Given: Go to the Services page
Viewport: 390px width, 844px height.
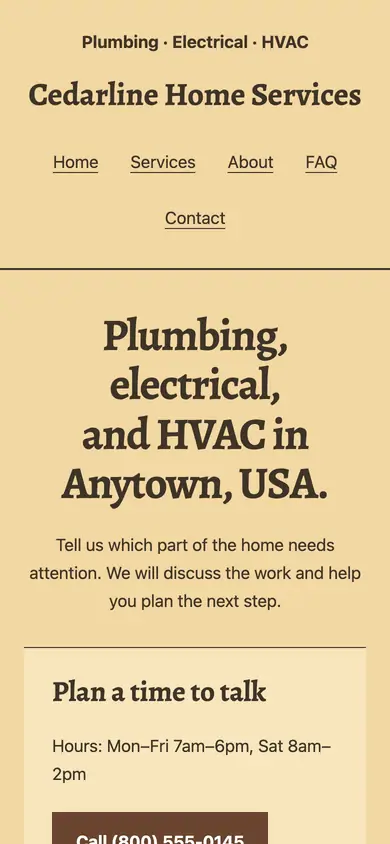Looking at the screenshot, I should pos(163,163).
